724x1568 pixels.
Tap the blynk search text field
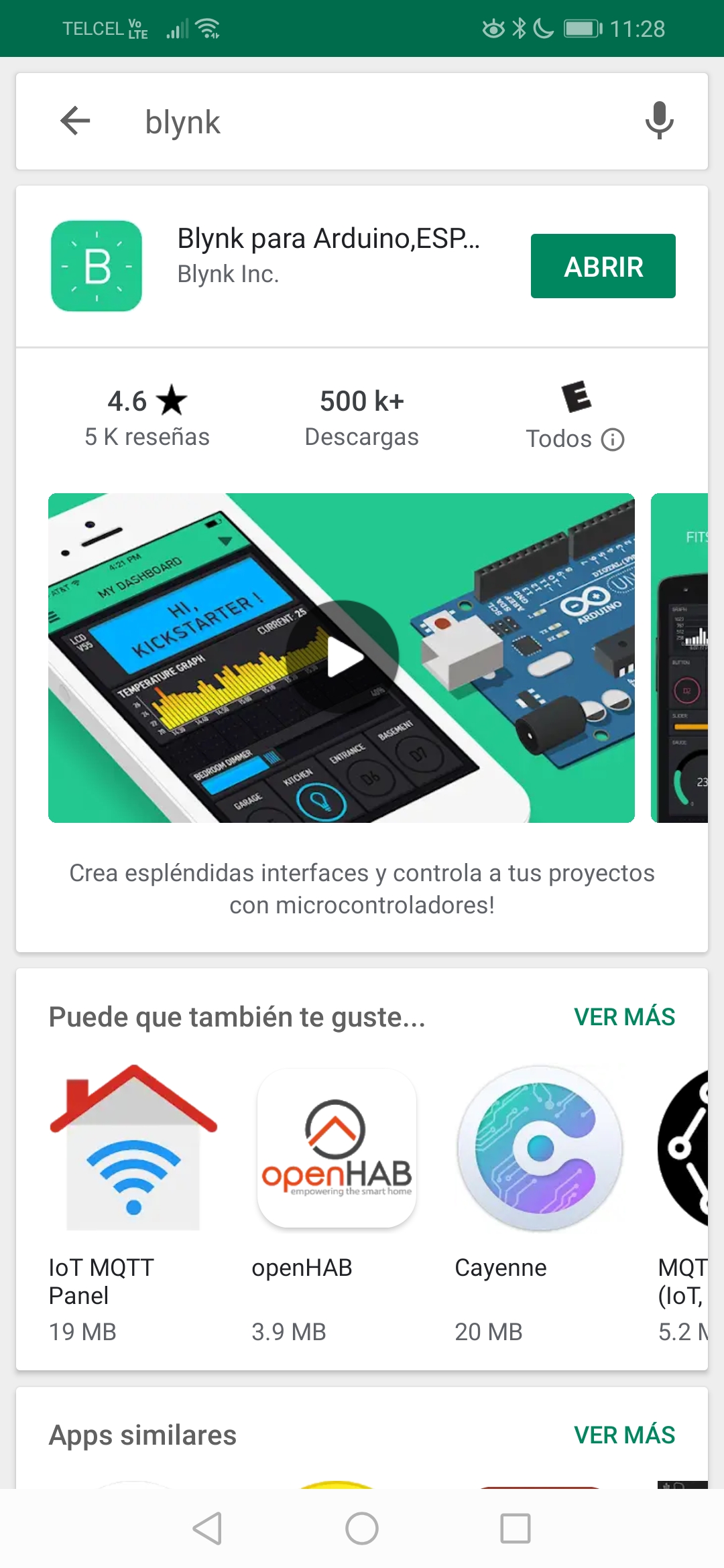[x=268, y=121]
